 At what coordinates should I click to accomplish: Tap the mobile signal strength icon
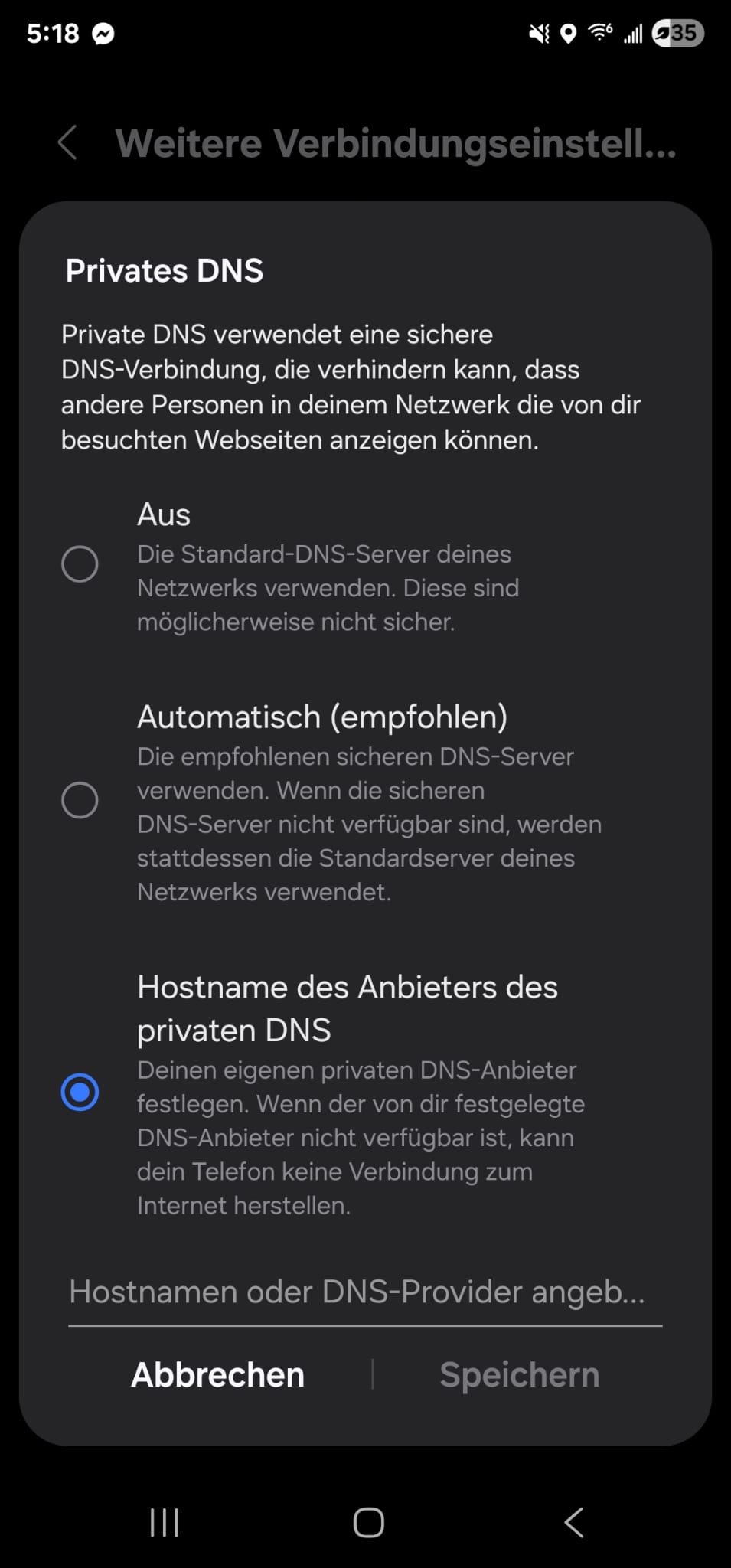point(633,33)
